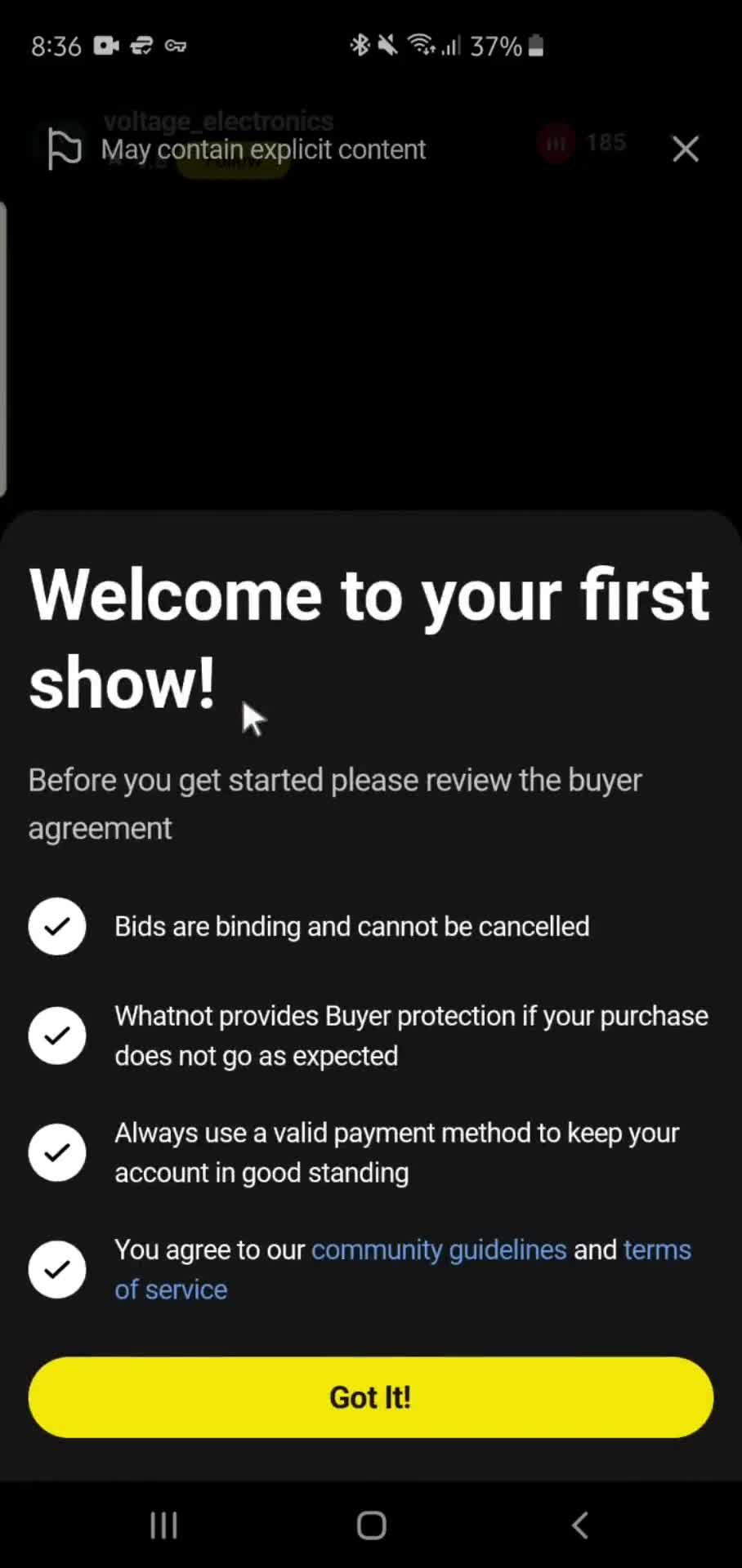Tap the Got It! button

point(371,1397)
